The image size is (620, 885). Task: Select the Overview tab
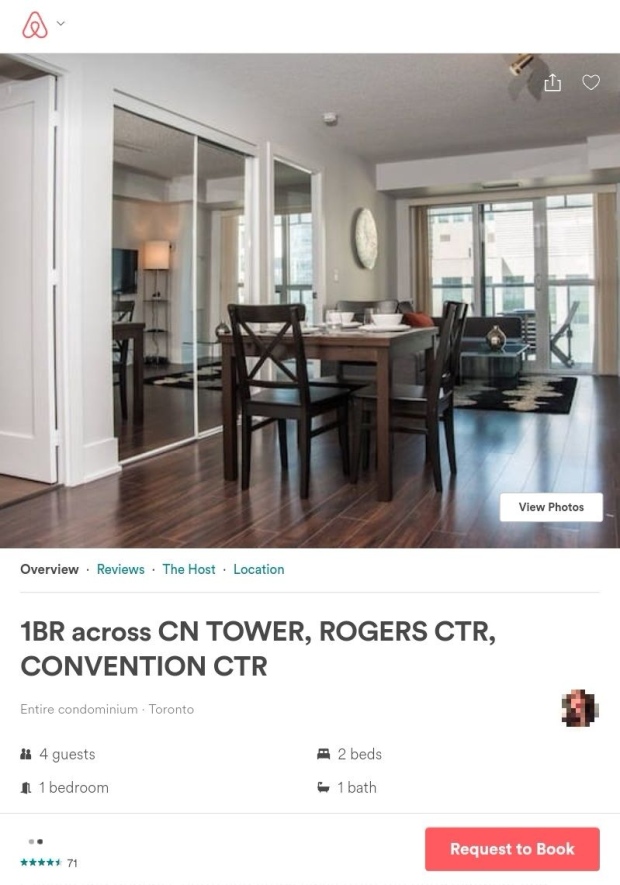[x=49, y=569]
